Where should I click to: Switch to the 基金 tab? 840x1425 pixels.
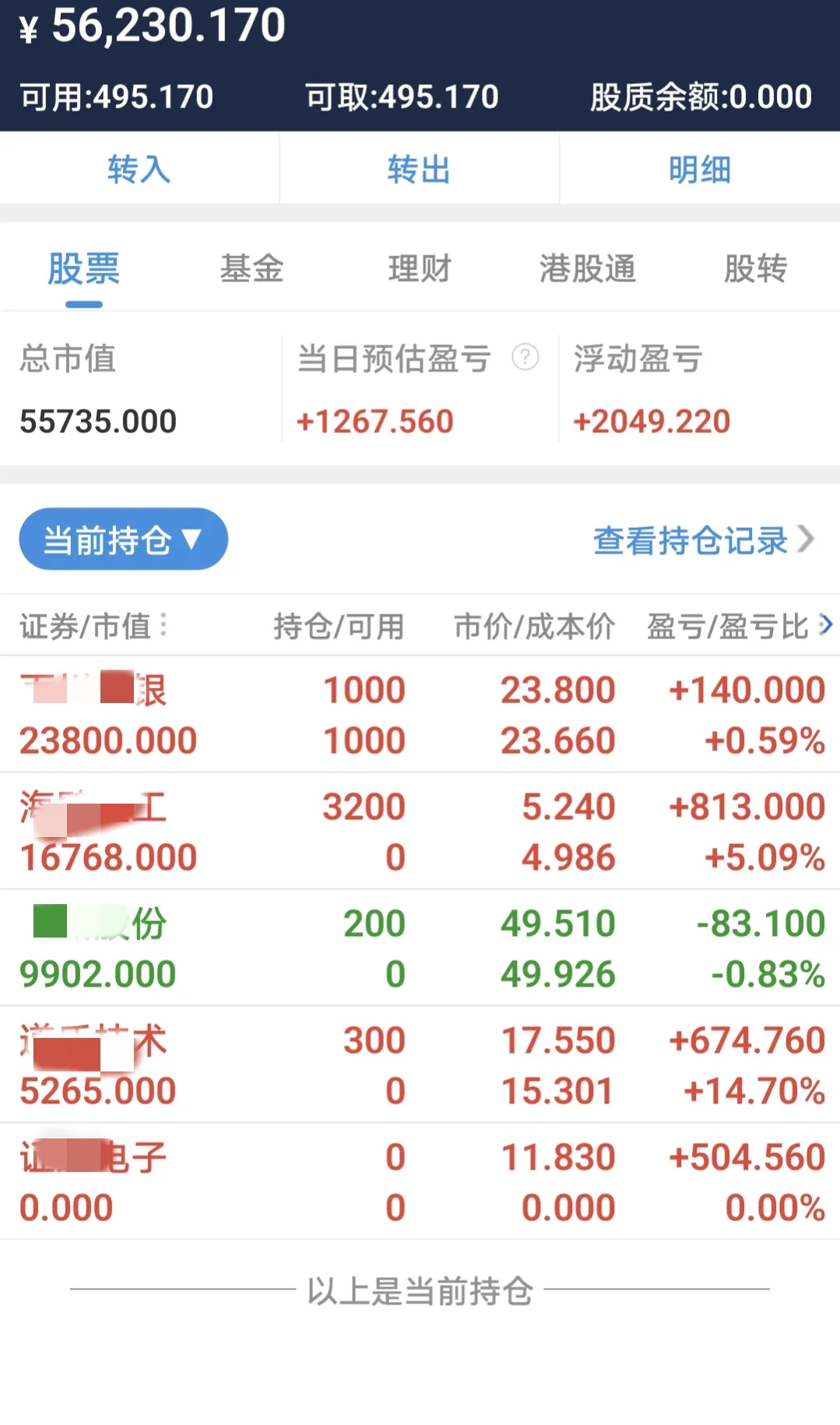(251, 269)
